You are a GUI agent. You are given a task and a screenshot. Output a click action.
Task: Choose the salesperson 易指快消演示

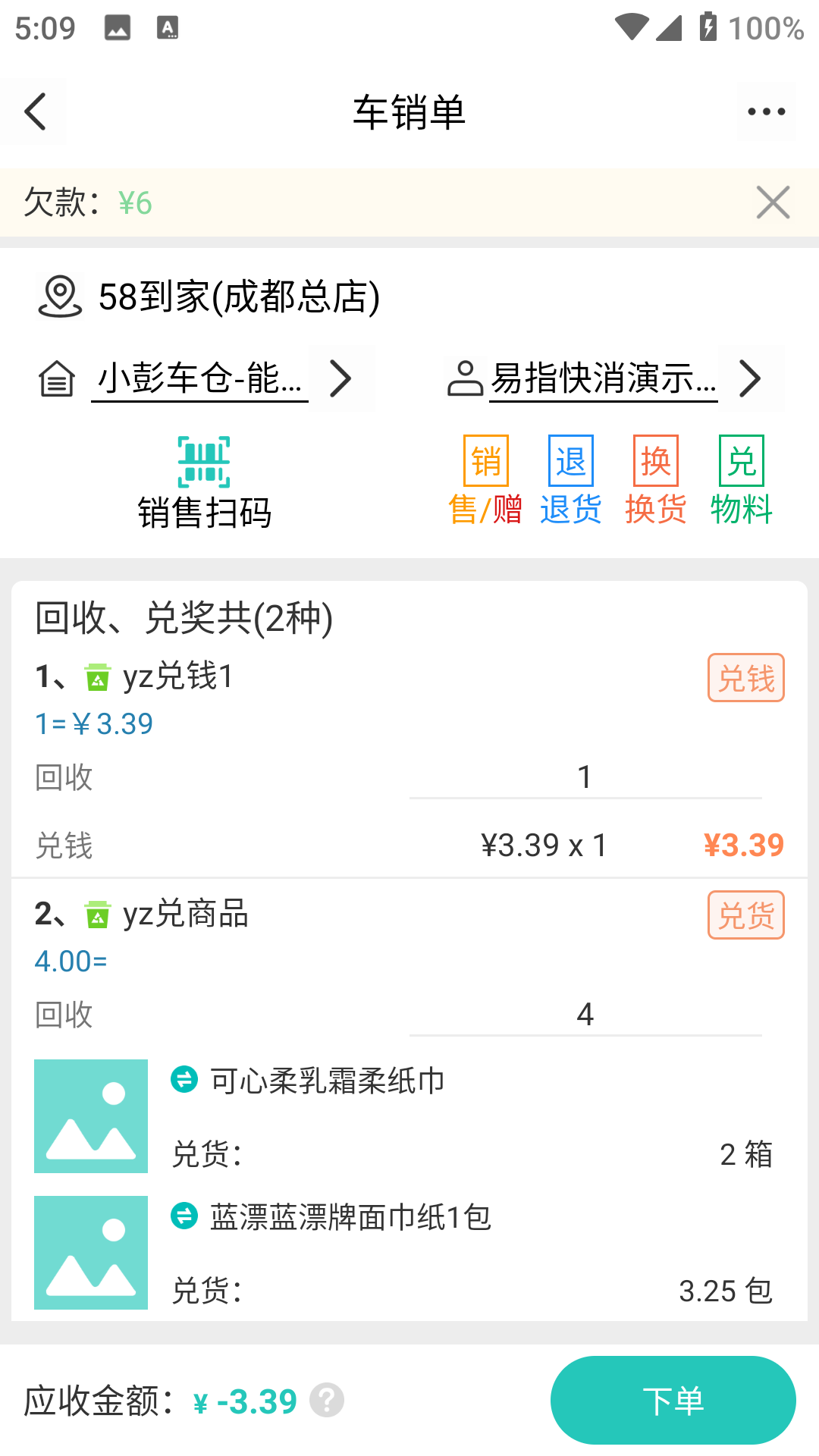(603, 378)
